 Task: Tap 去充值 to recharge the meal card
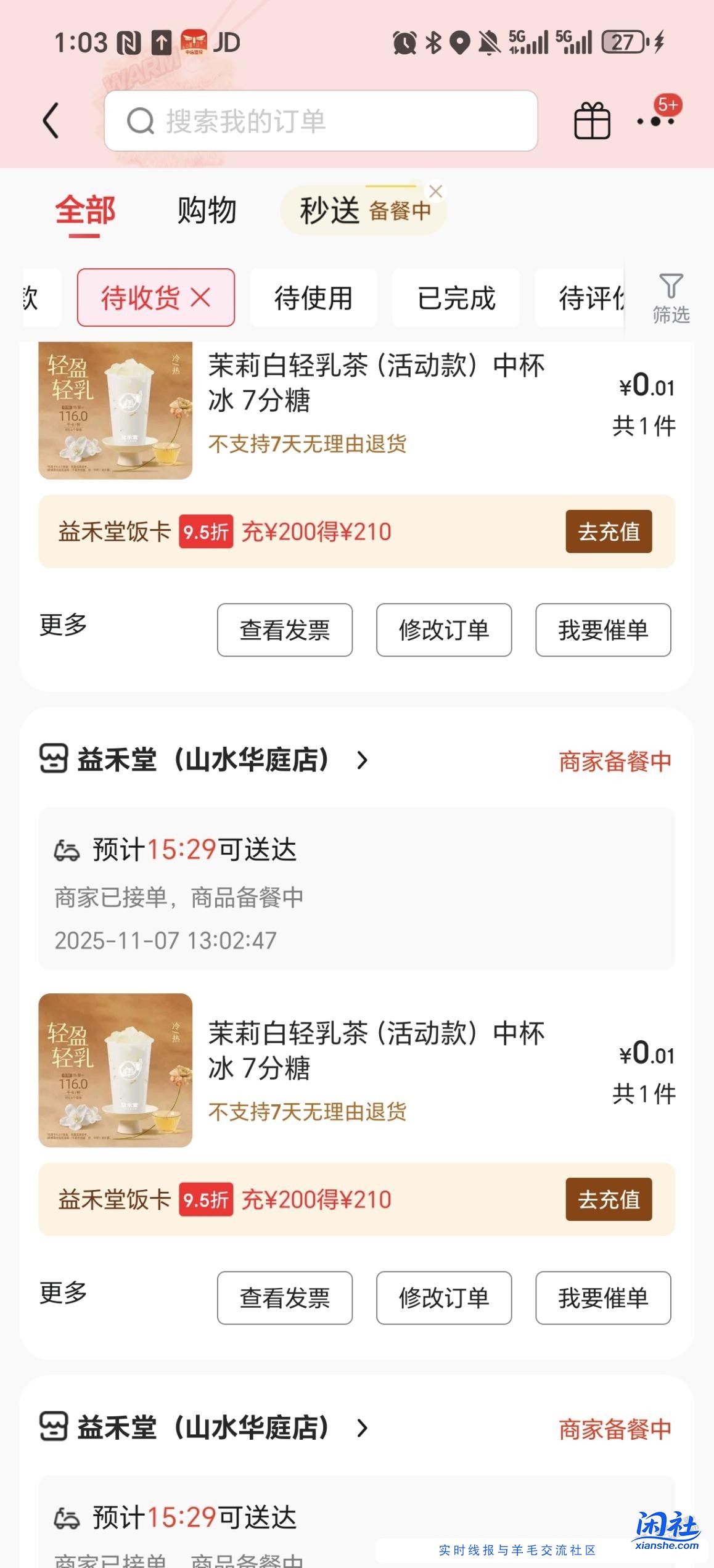click(607, 532)
